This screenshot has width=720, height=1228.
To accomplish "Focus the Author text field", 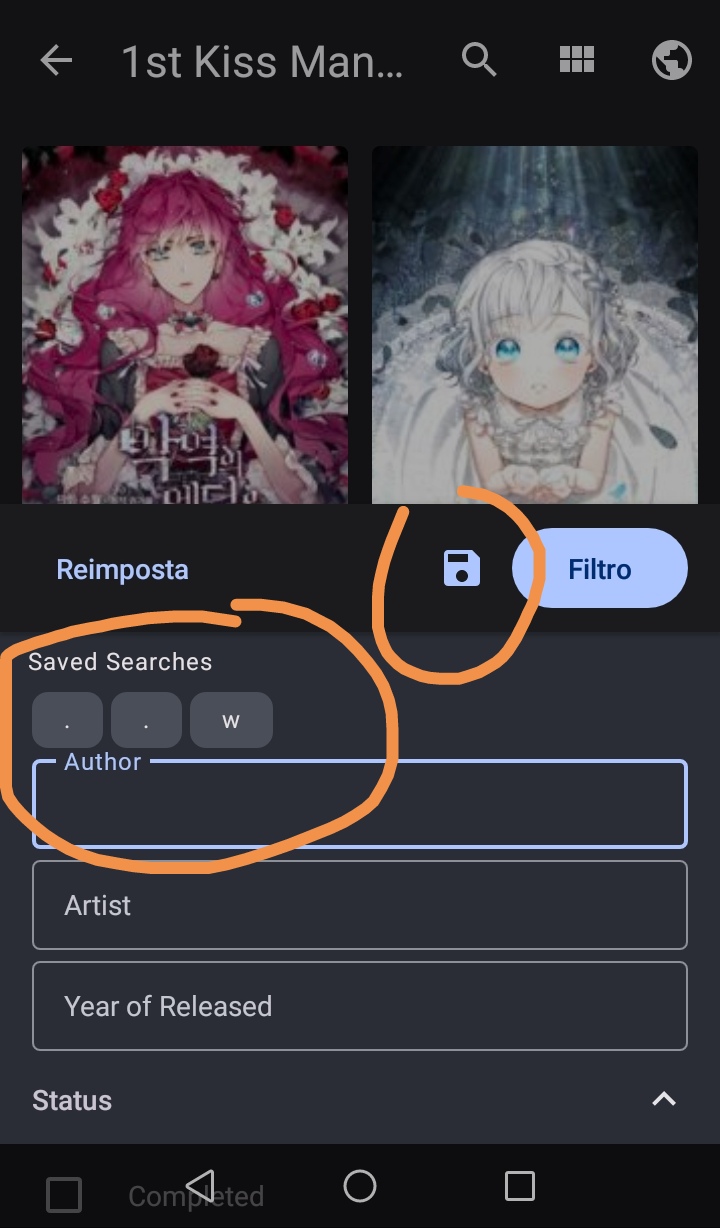I will point(360,805).
